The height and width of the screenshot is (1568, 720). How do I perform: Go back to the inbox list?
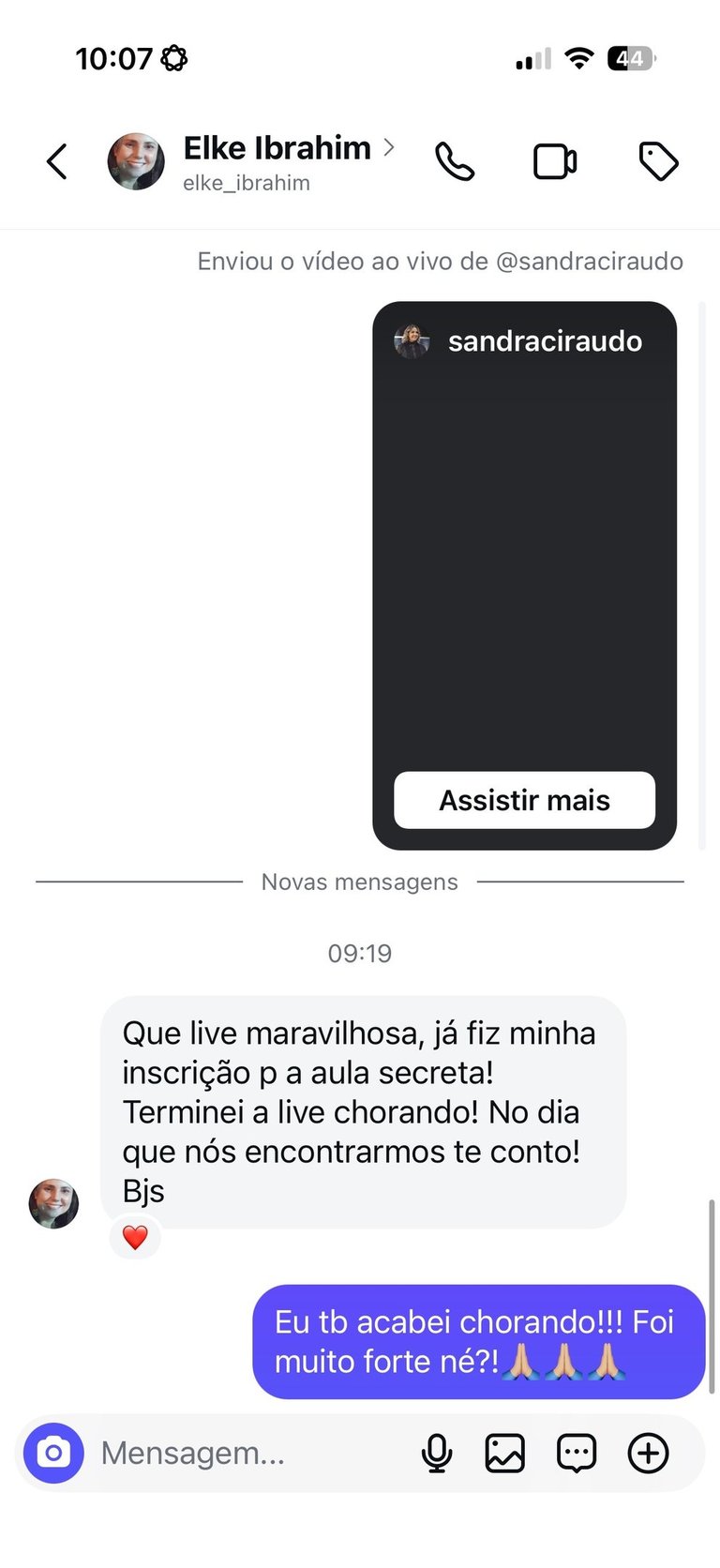[x=57, y=161]
